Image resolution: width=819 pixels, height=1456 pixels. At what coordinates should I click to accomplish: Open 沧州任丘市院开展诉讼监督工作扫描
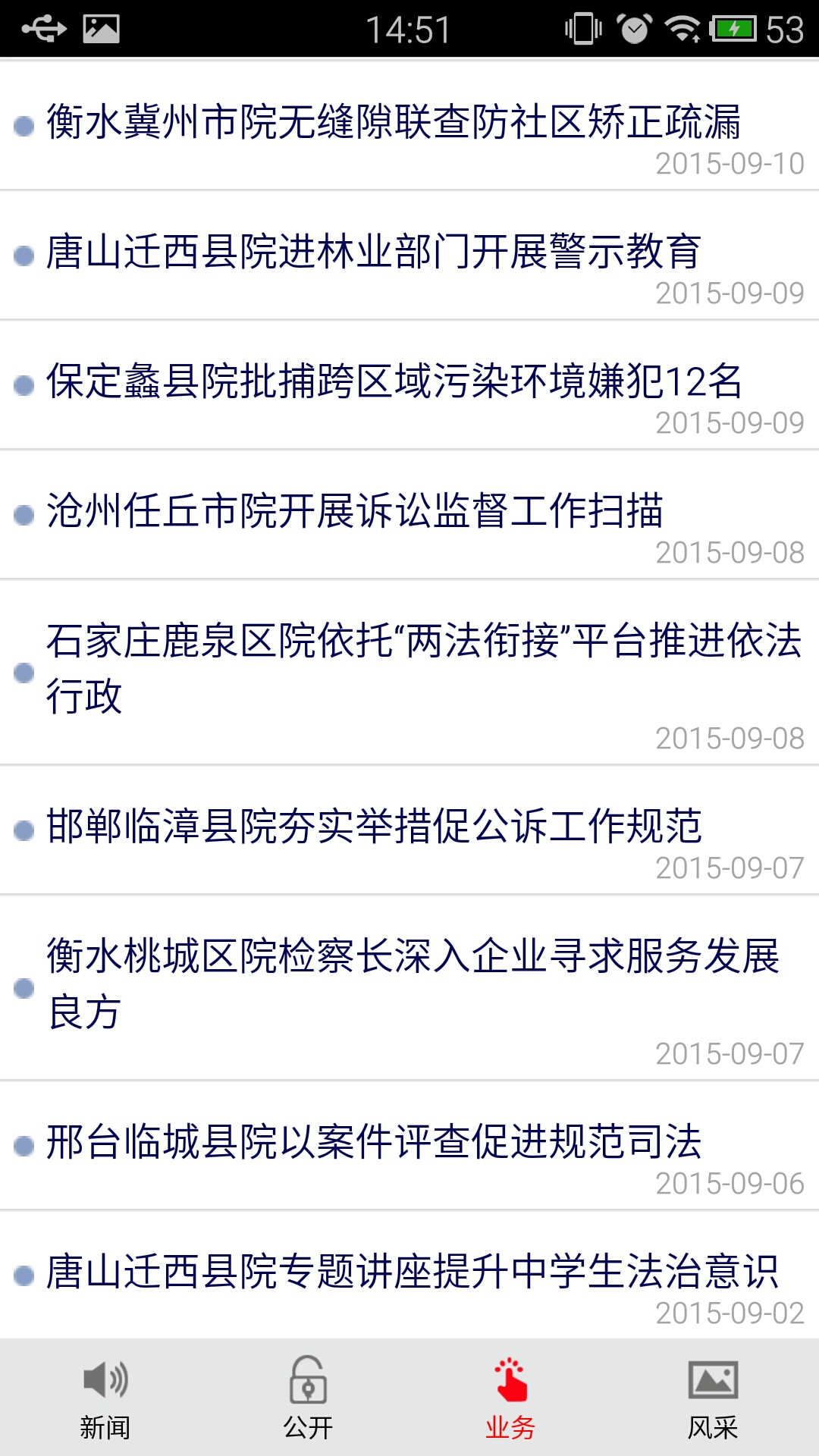[x=355, y=512]
